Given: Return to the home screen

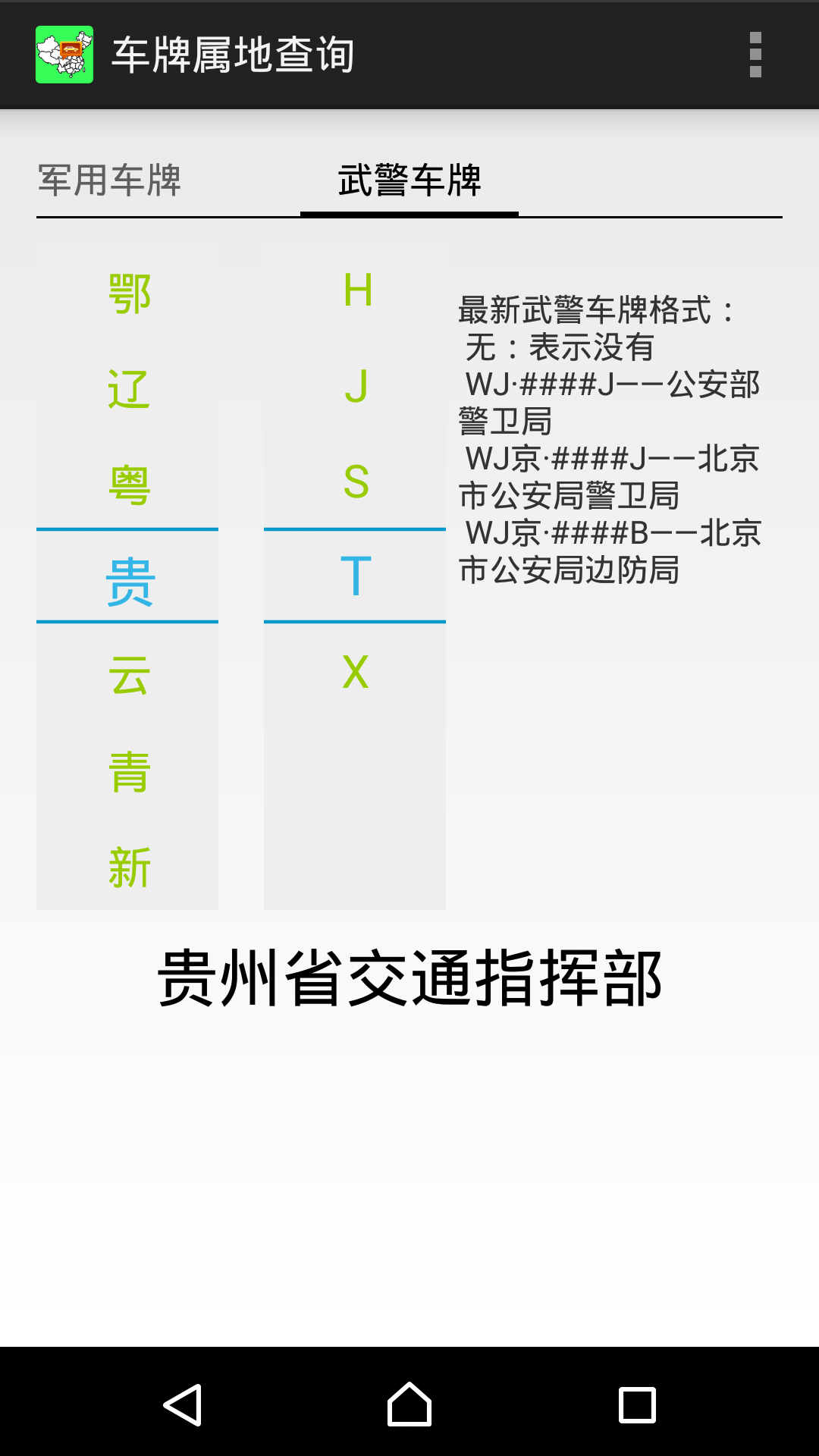Looking at the screenshot, I should (409, 1404).
